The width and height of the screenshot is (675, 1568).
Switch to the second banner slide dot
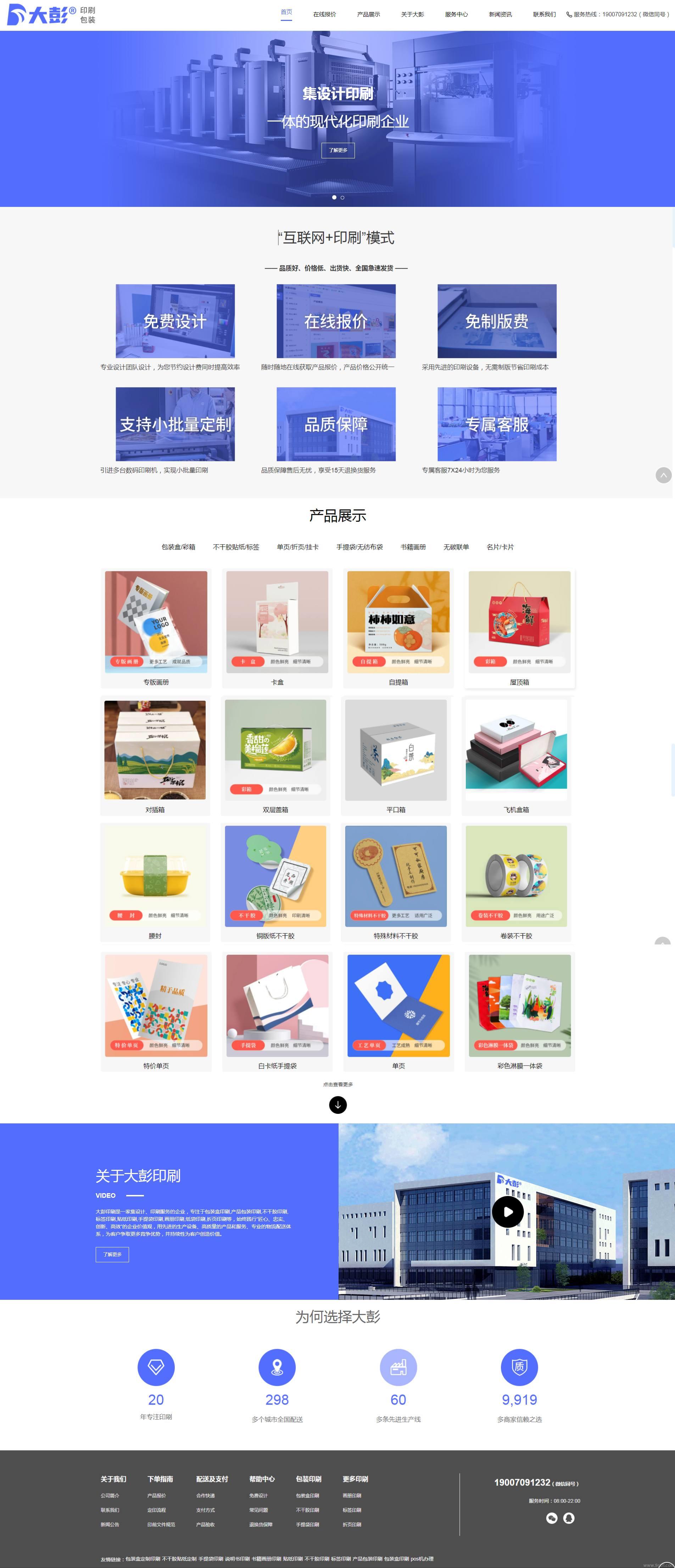tap(342, 198)
